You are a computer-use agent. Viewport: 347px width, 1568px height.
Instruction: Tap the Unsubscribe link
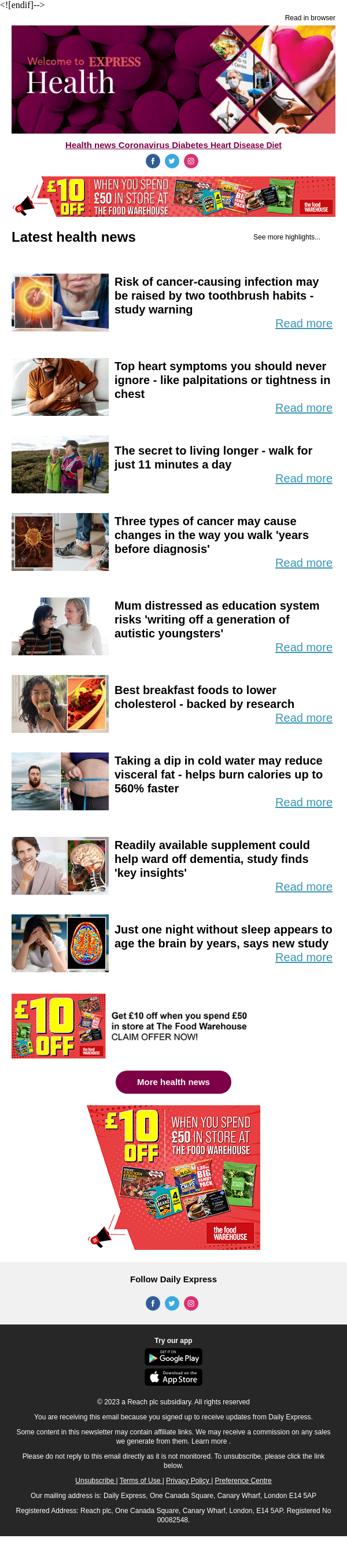pyautogui.click(x=95, y=1480)
